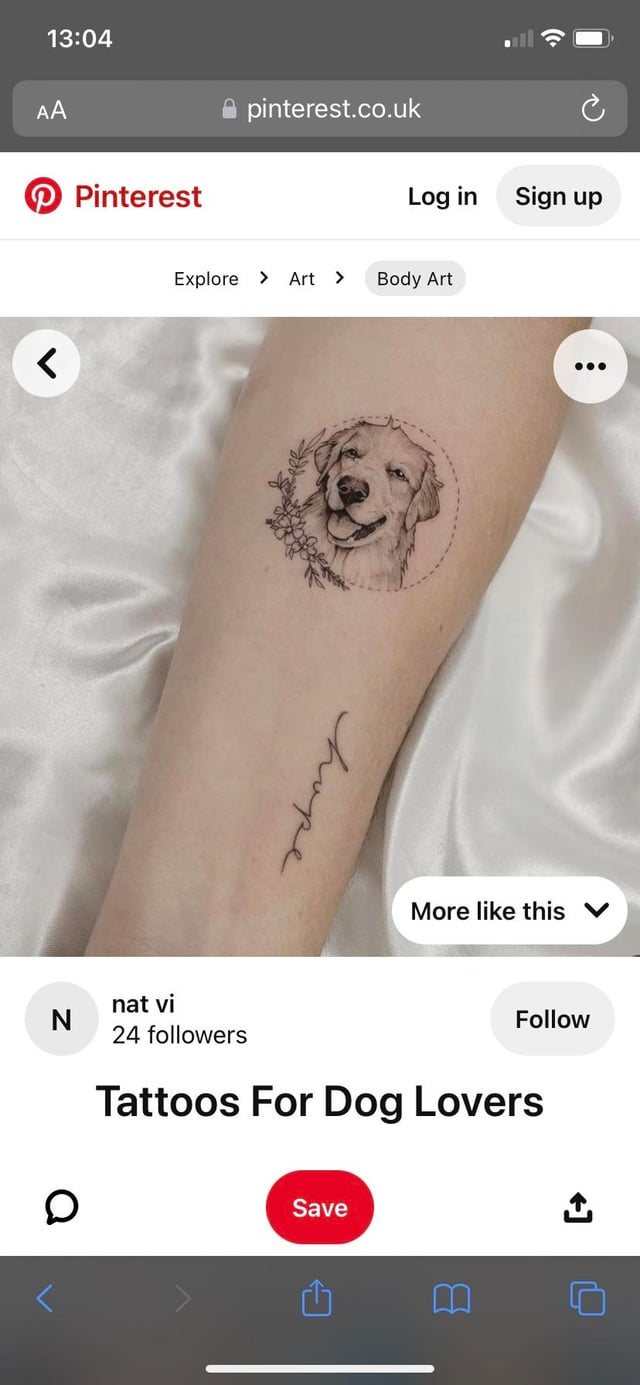
Task: Reload the page in Safari
Action: pos(593,109)
